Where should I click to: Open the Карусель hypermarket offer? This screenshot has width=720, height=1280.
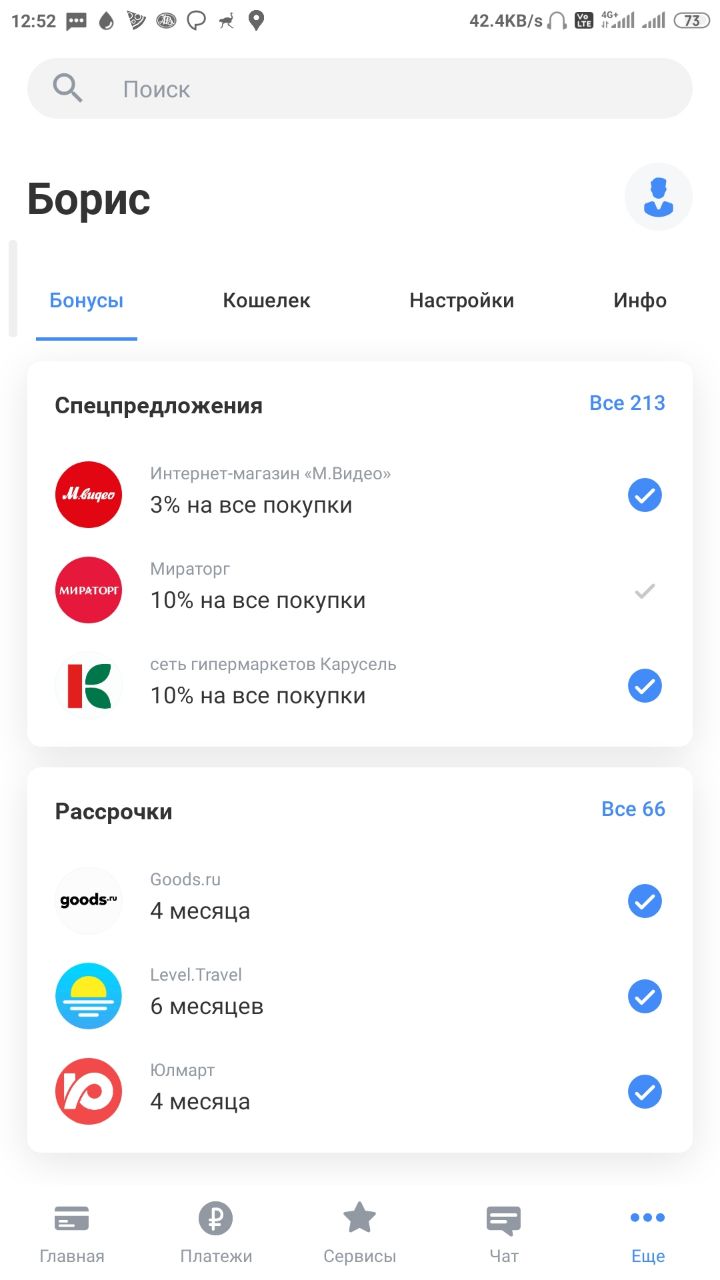click(x=360, y=685)
